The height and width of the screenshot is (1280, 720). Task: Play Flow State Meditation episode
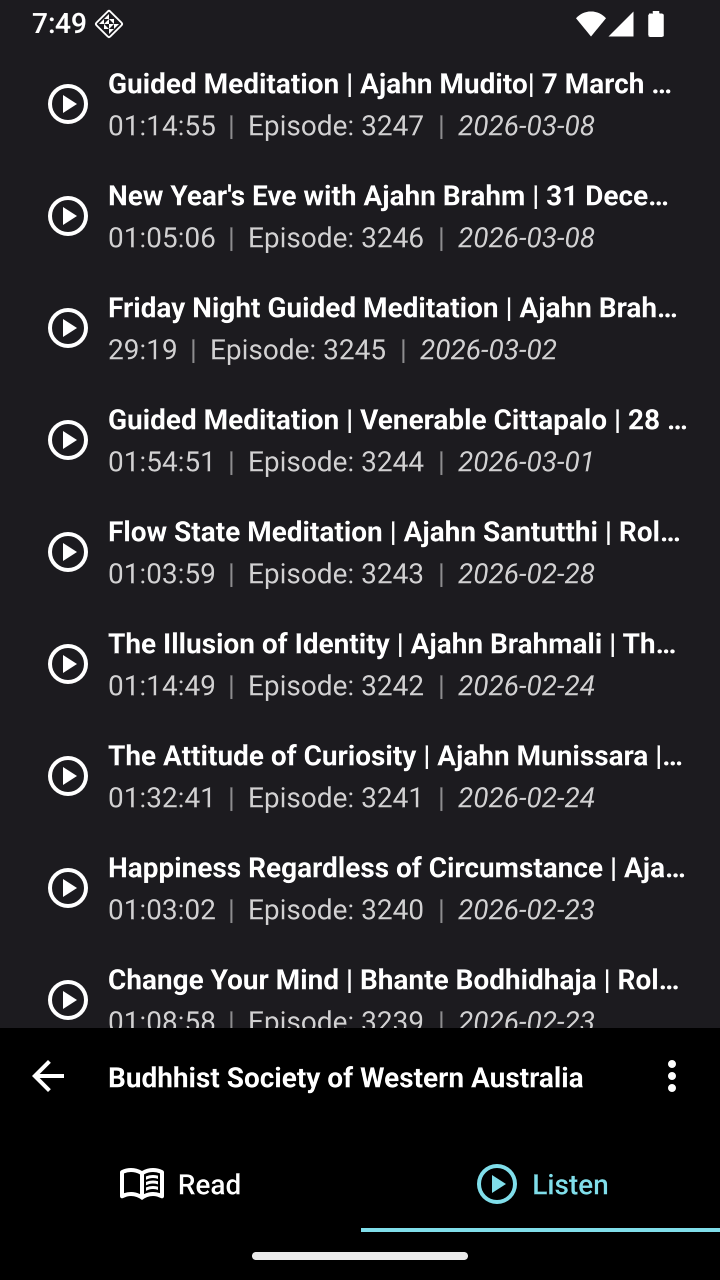click(68, 551)
